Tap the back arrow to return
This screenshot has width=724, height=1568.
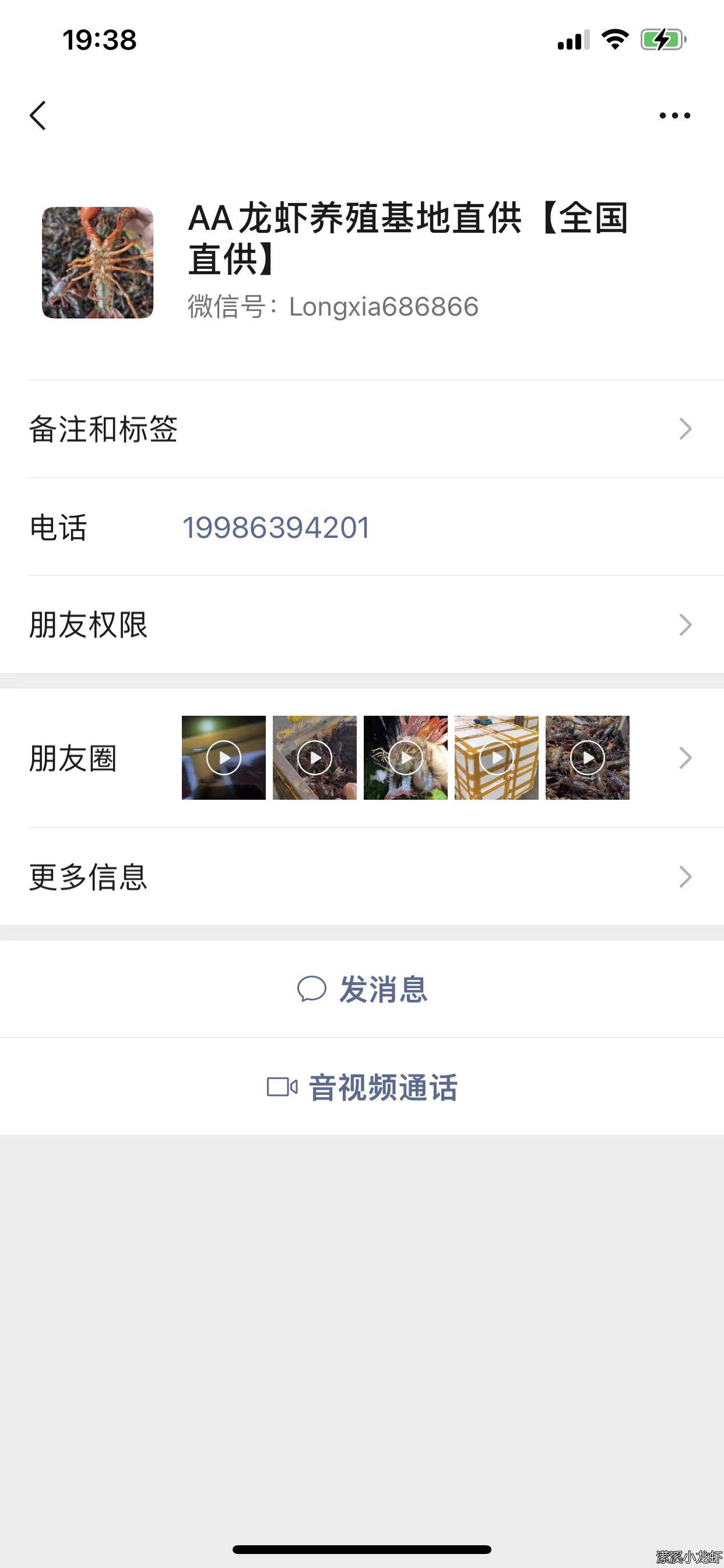[39, 115]
